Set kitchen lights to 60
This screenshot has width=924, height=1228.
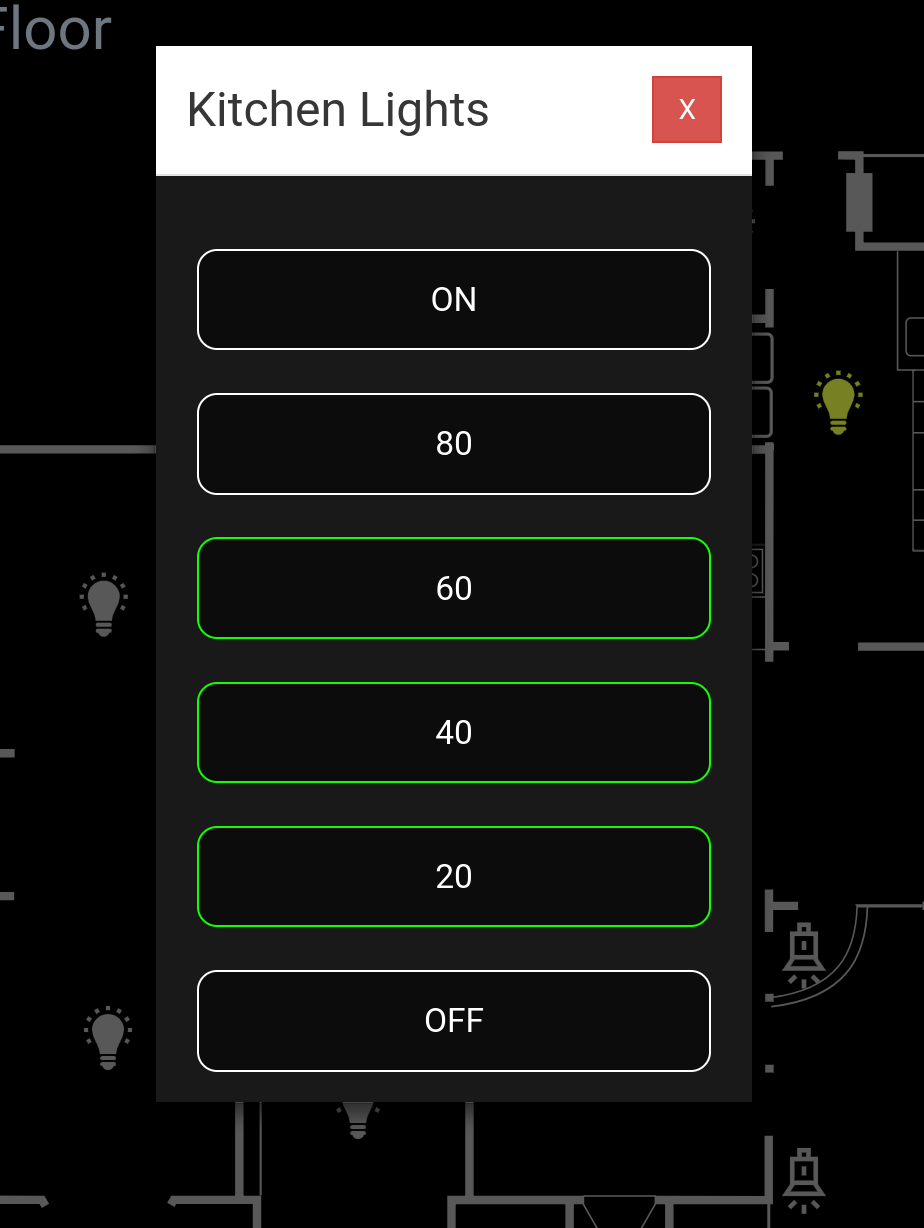tap(453, 588)
